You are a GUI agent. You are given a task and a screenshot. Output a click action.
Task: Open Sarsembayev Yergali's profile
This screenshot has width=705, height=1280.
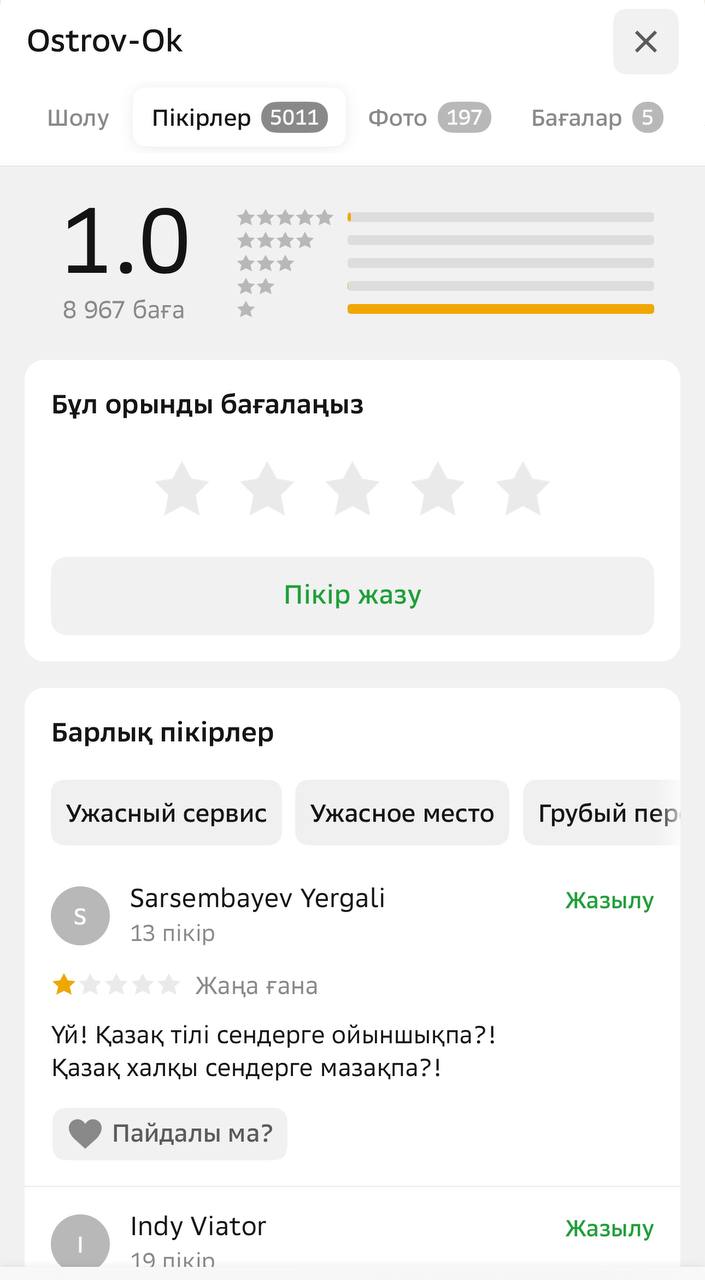tap(257, 898)
